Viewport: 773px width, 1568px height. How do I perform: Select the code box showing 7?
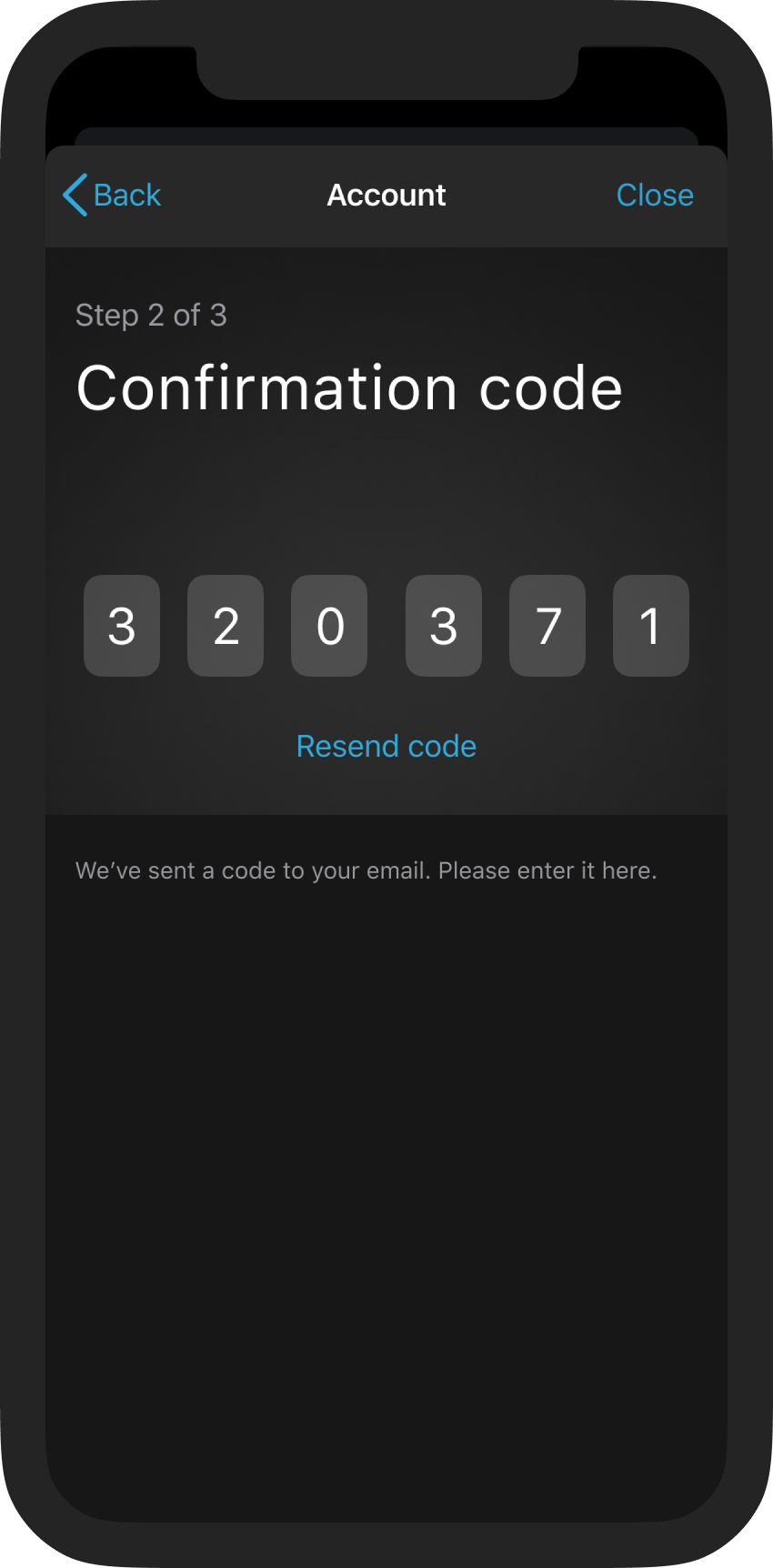click(x=547, y=626)
